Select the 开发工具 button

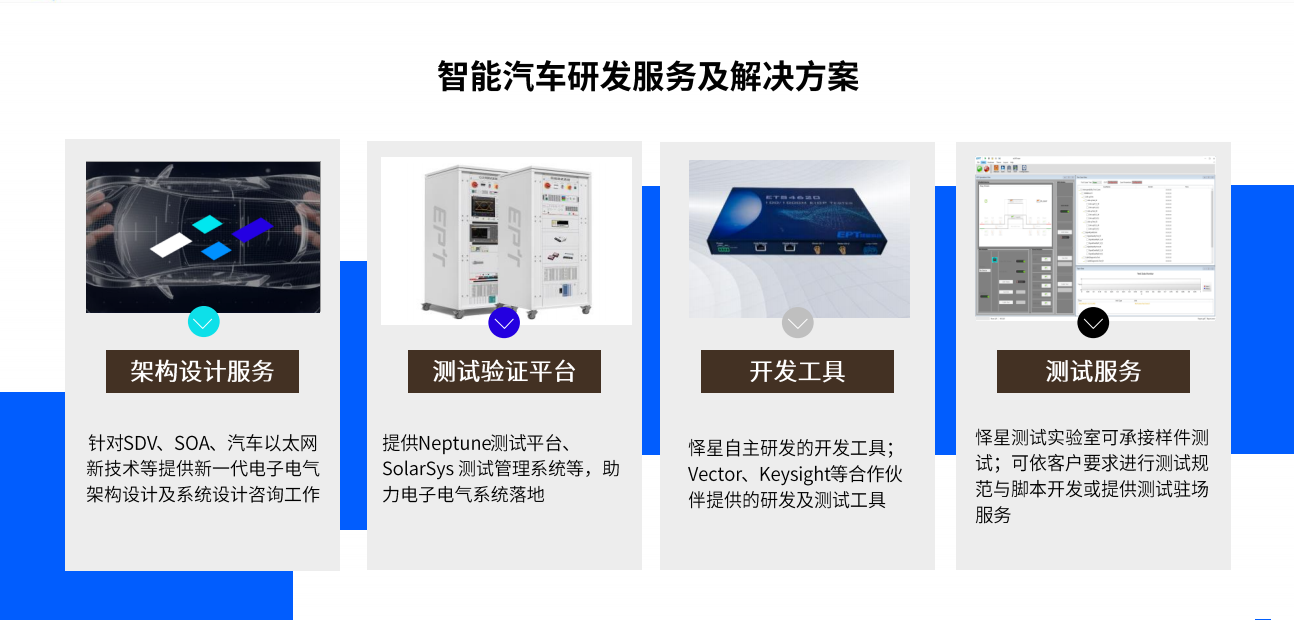(797, 371)
